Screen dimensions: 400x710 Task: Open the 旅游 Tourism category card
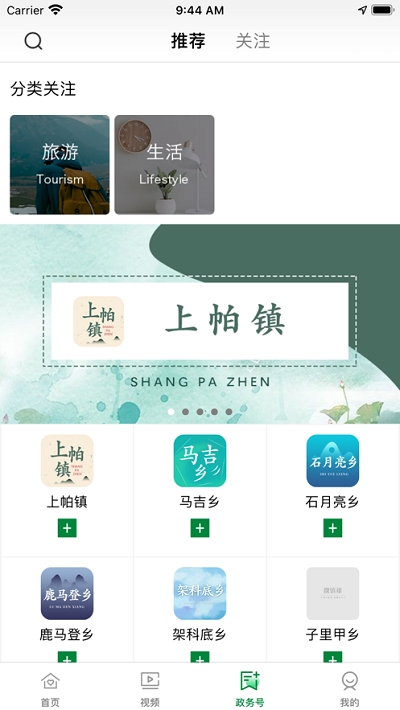pos(60,164)
